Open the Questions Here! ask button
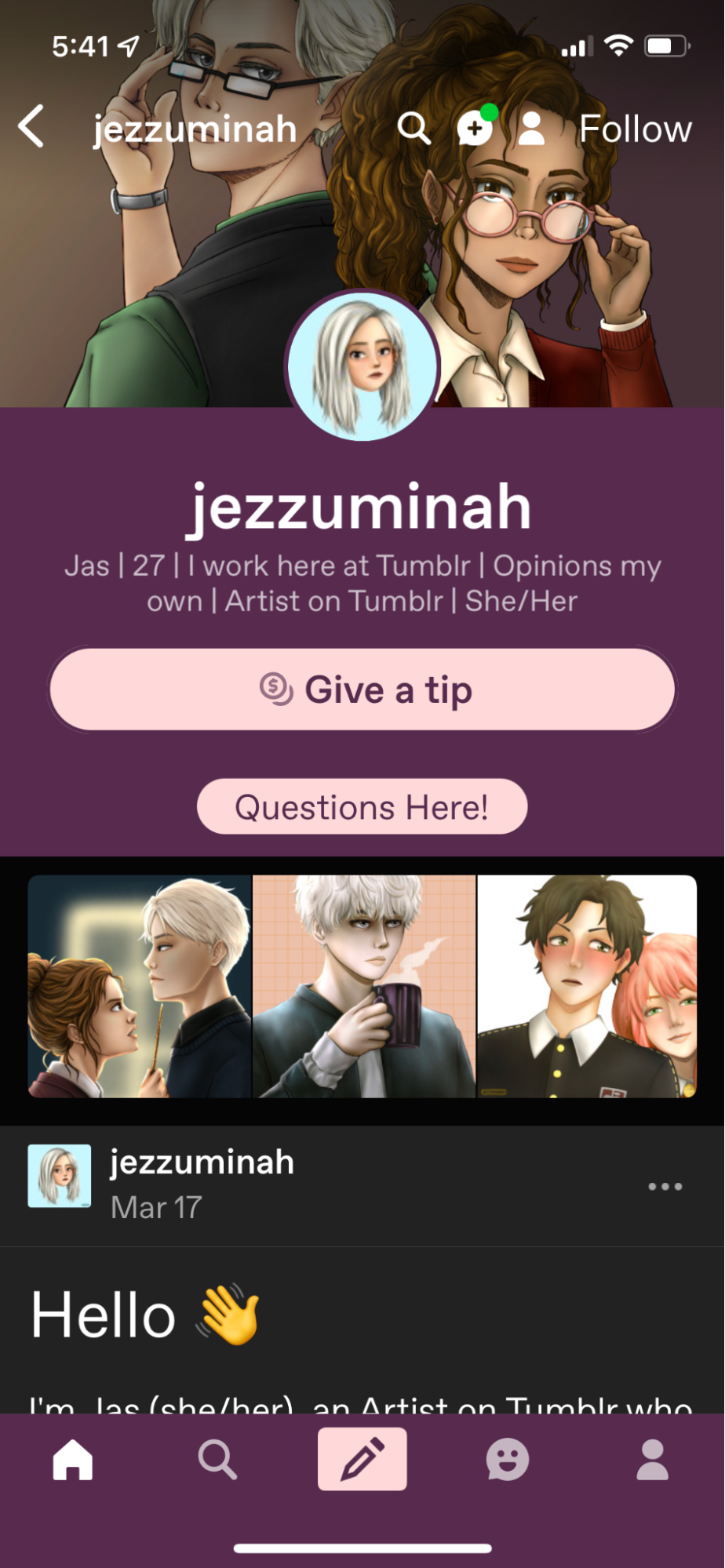725x1568 pixels. (x=362, y=806)
